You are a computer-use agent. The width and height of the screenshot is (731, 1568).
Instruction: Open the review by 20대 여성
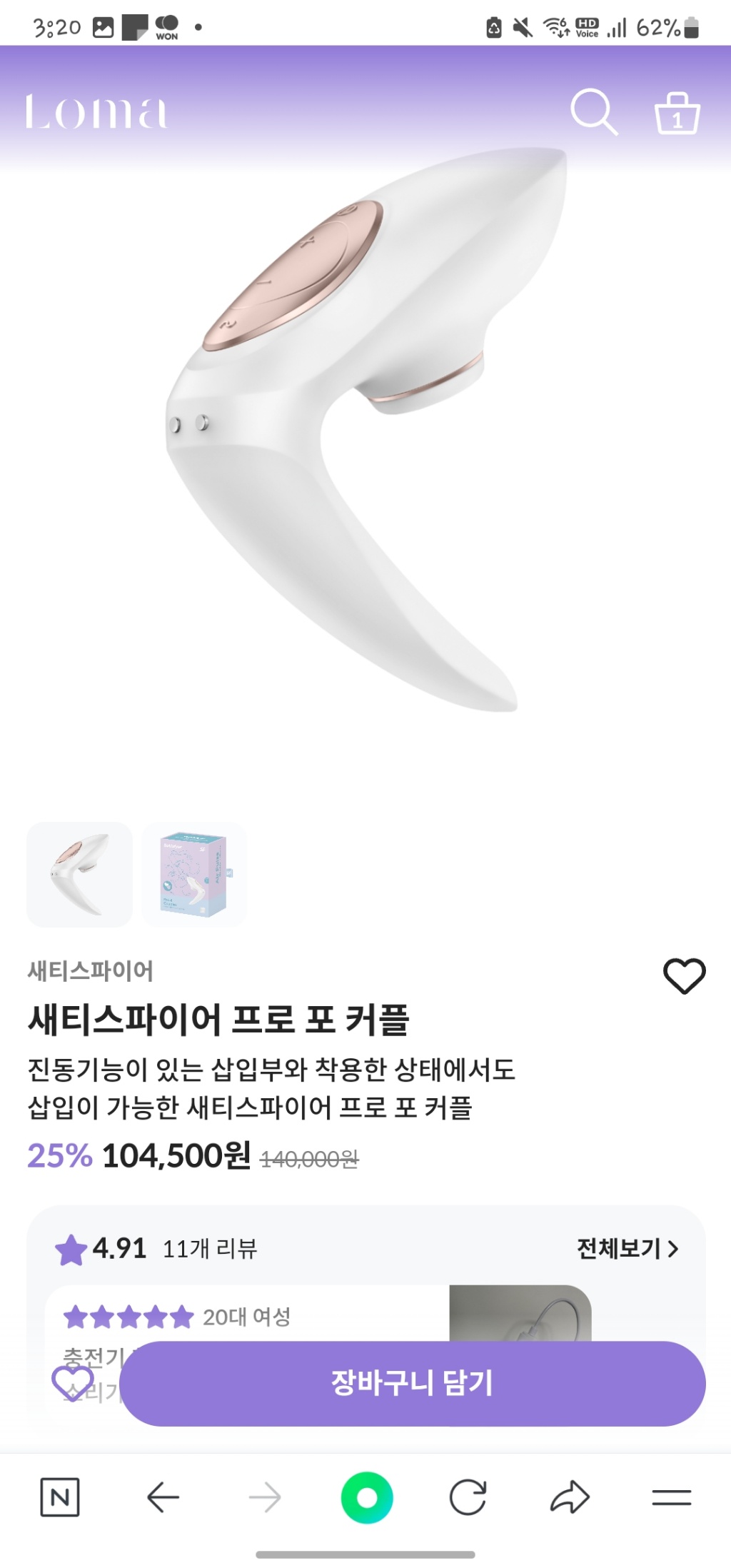coord(246,1317)
